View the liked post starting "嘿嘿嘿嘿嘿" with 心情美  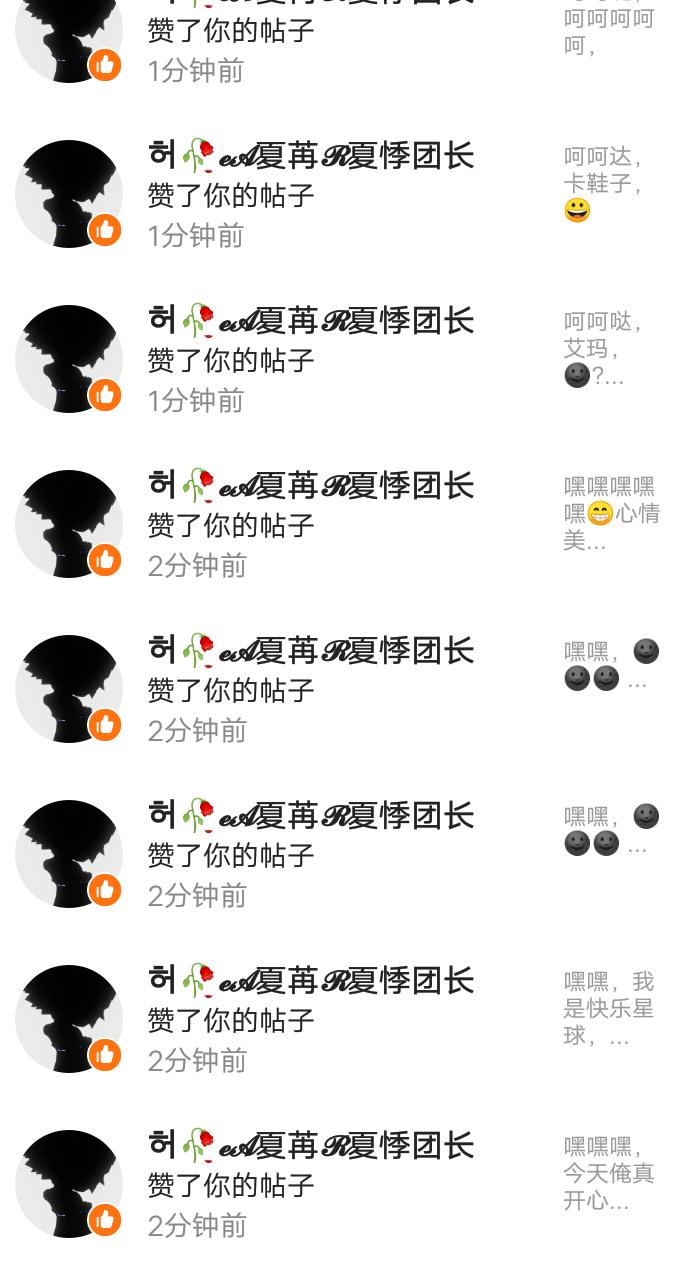(611, 513)
